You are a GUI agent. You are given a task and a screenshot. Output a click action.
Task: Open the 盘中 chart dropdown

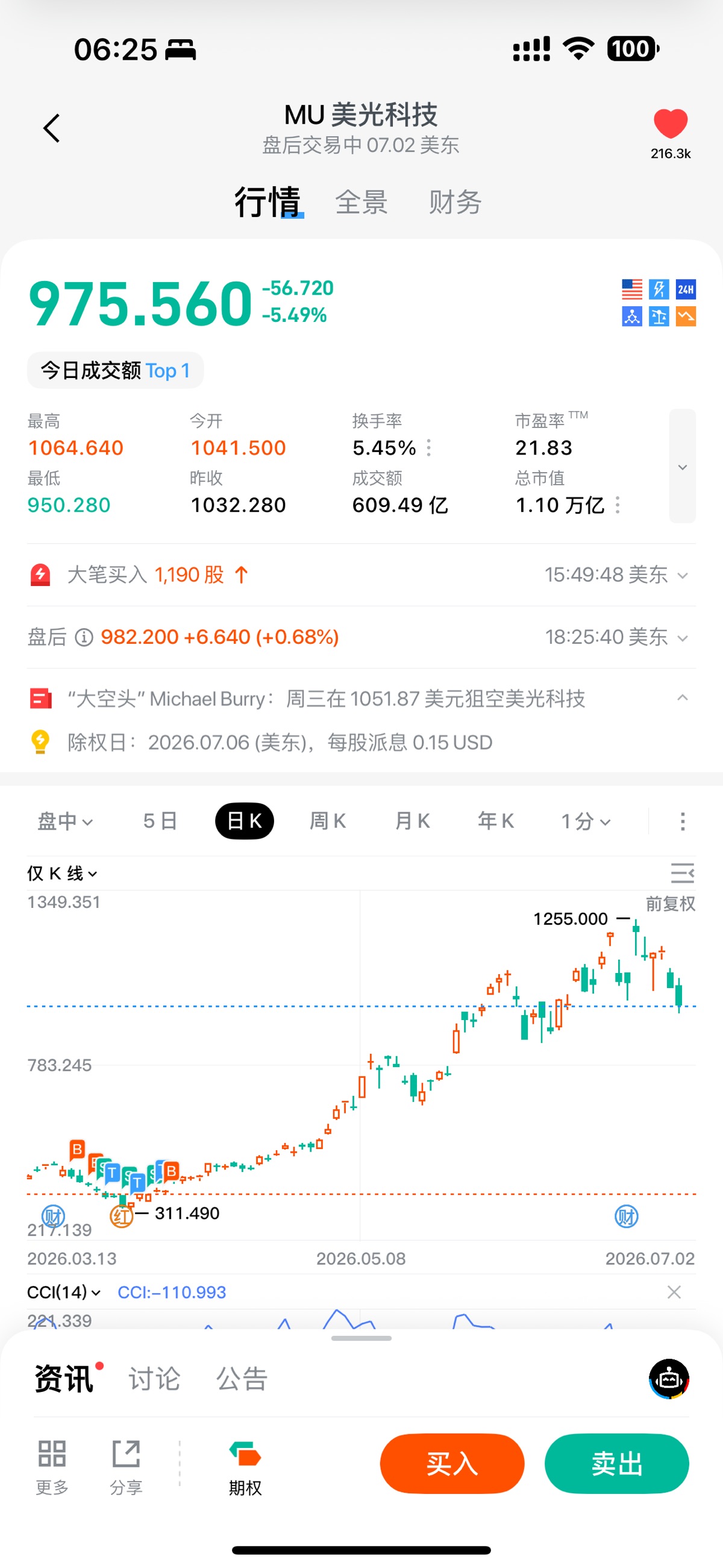[65, 822]
